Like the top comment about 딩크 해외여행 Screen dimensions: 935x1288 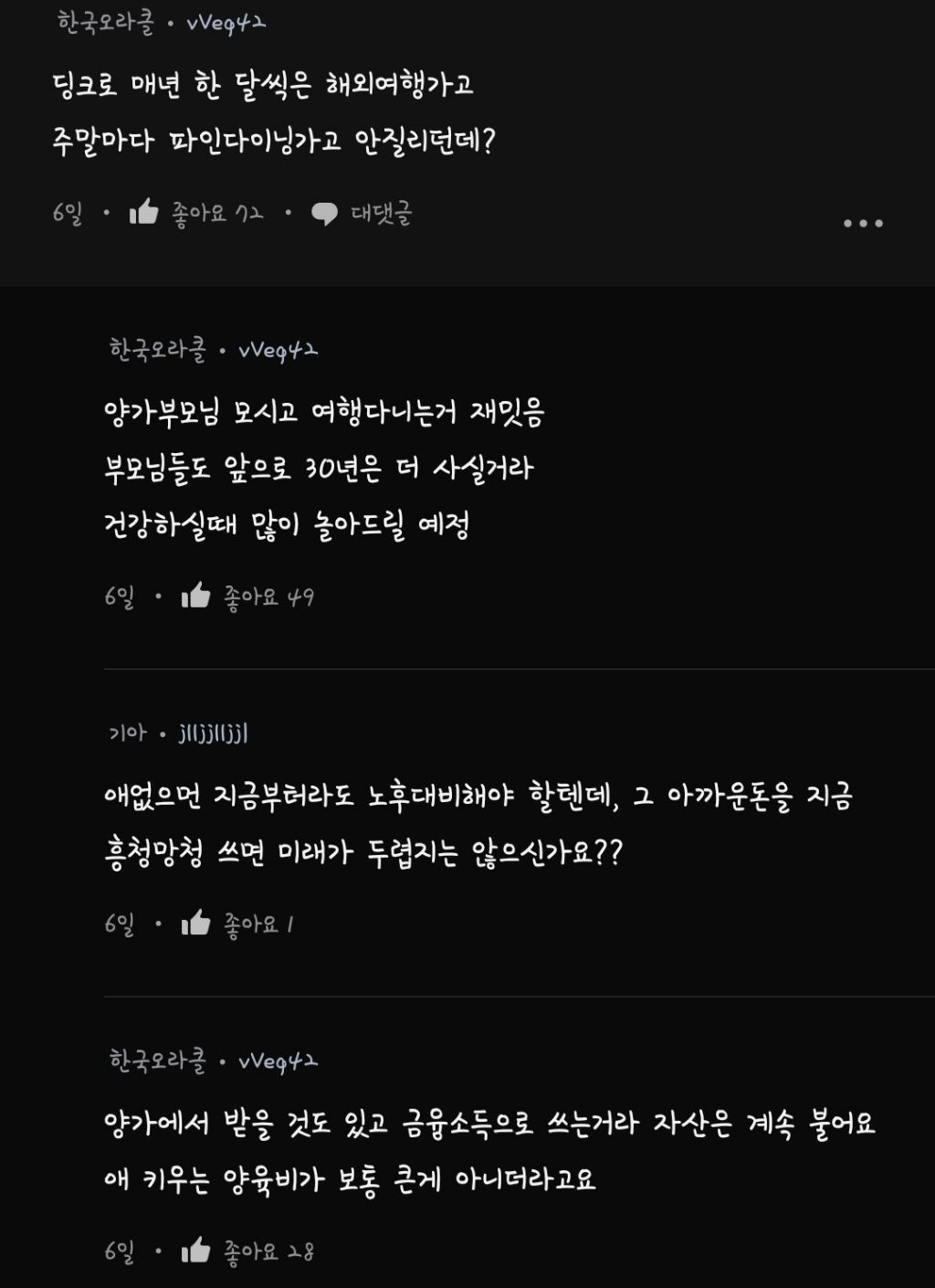[144, 213]
